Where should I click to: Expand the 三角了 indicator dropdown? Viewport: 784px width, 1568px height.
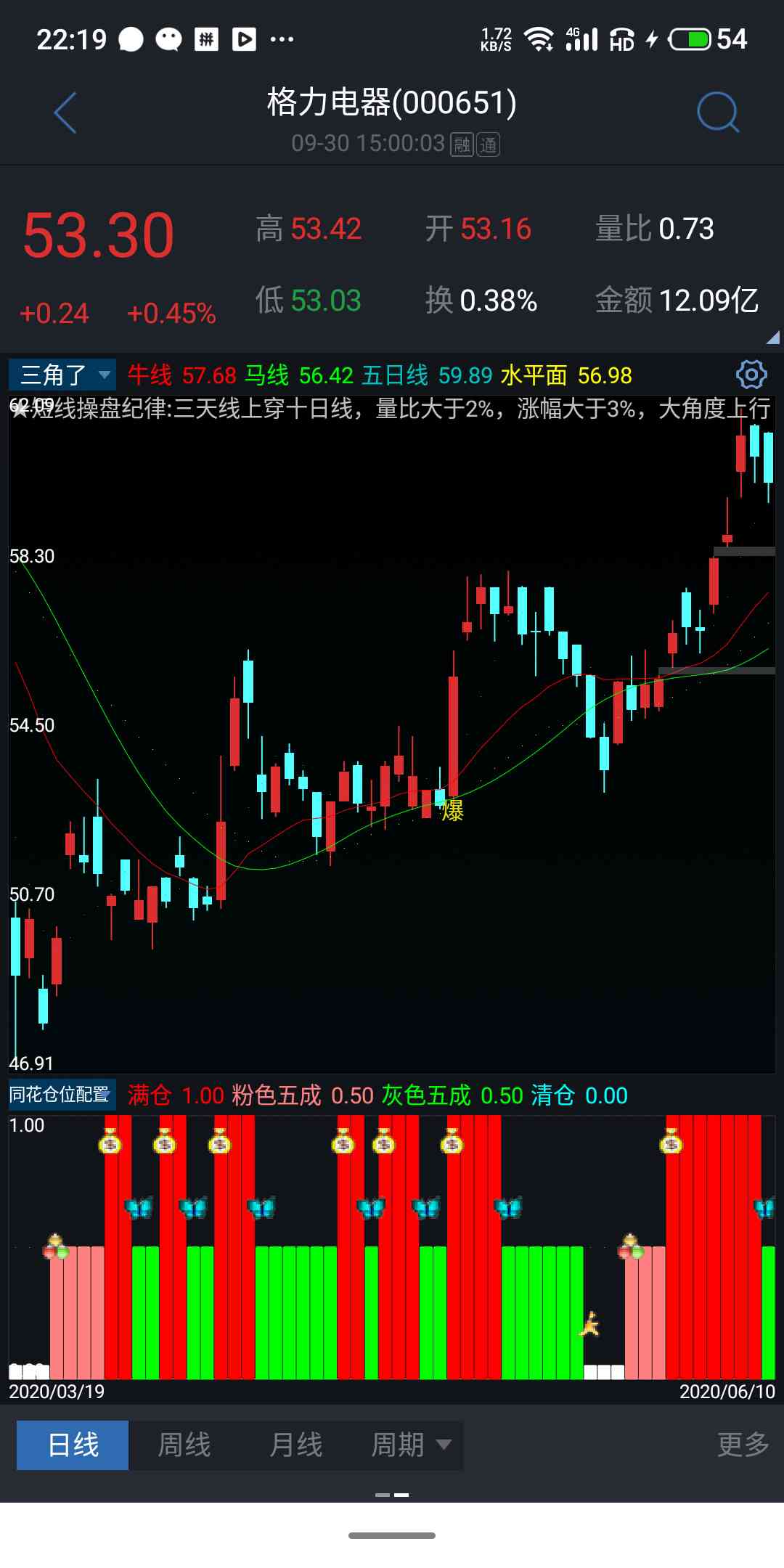[x=63, y=375]
